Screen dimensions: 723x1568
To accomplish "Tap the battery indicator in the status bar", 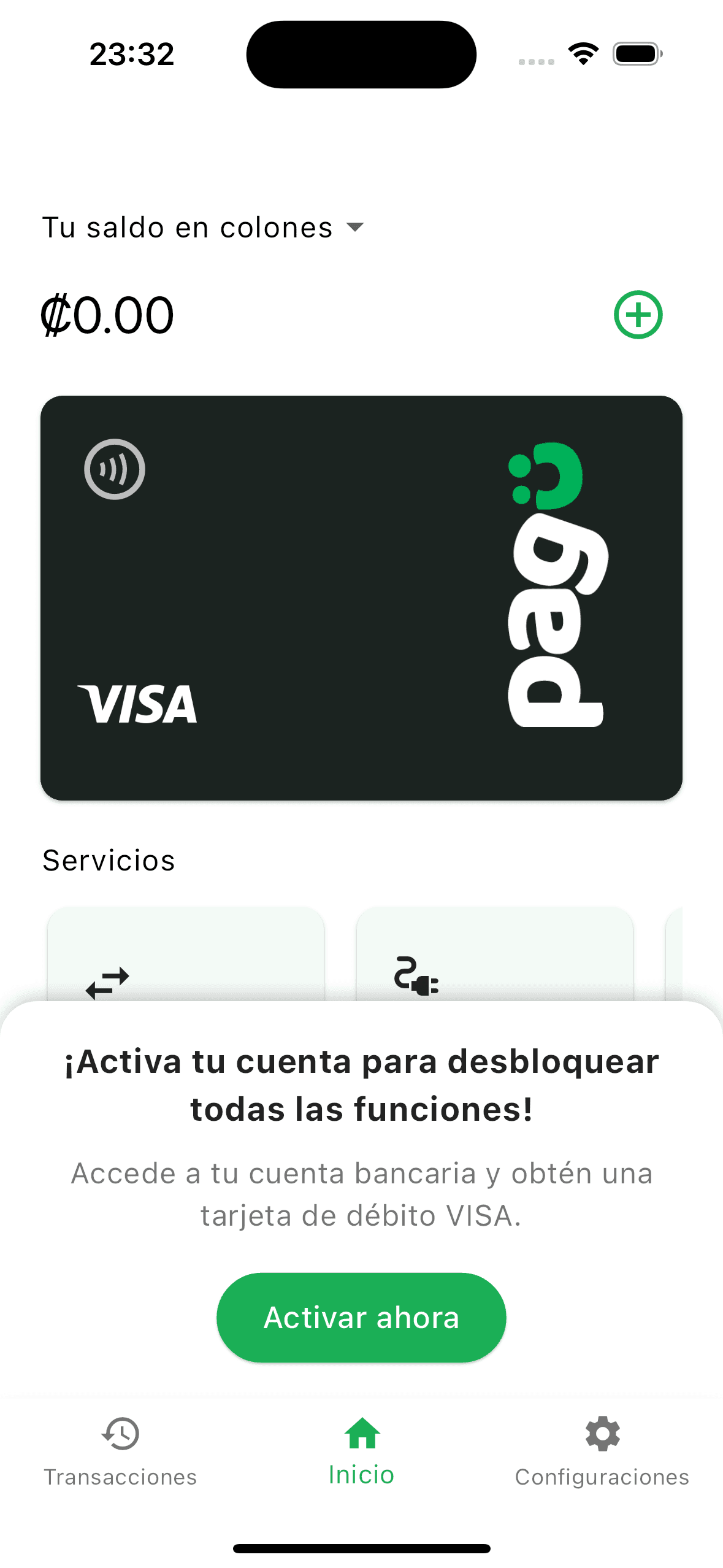I will click(x=638, y=53).
